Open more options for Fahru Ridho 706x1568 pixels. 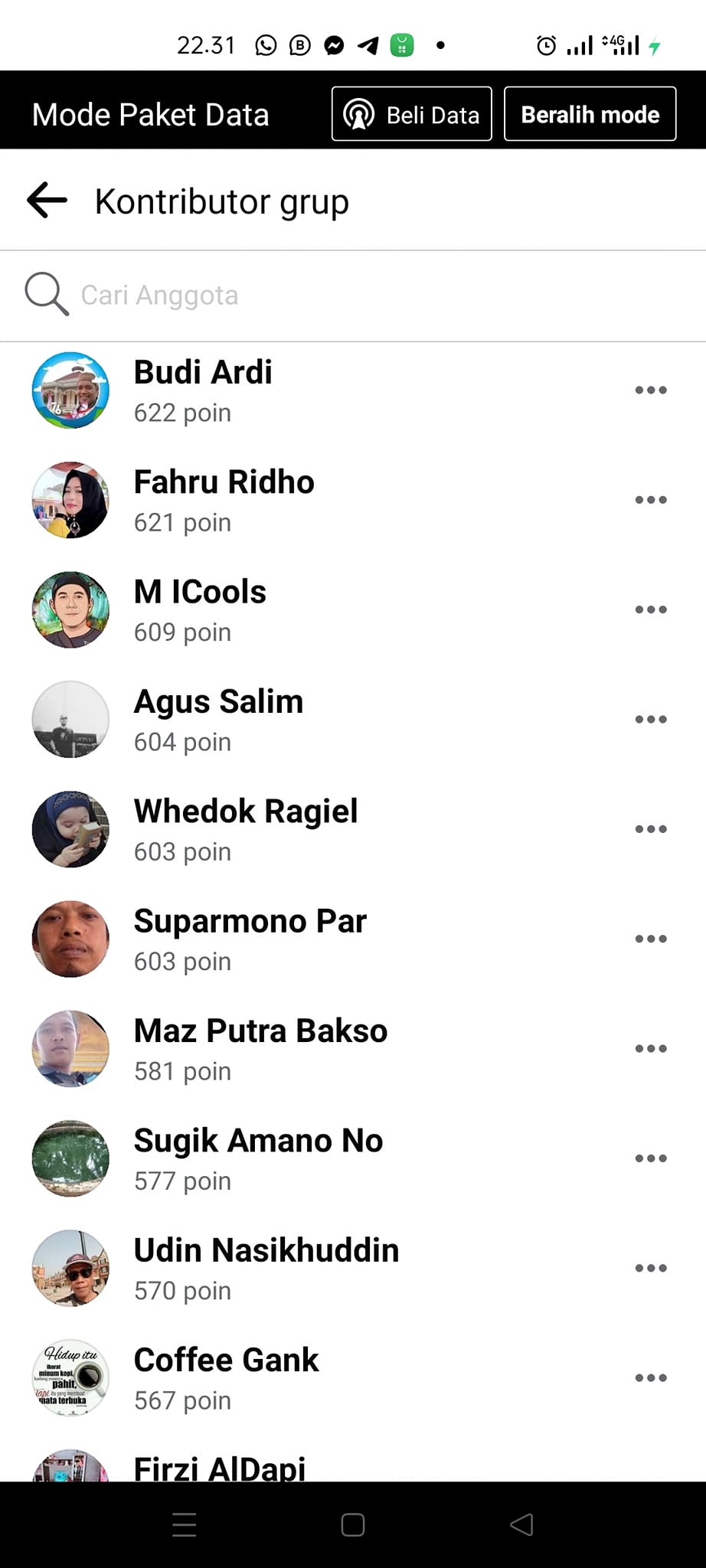[650, 500]
